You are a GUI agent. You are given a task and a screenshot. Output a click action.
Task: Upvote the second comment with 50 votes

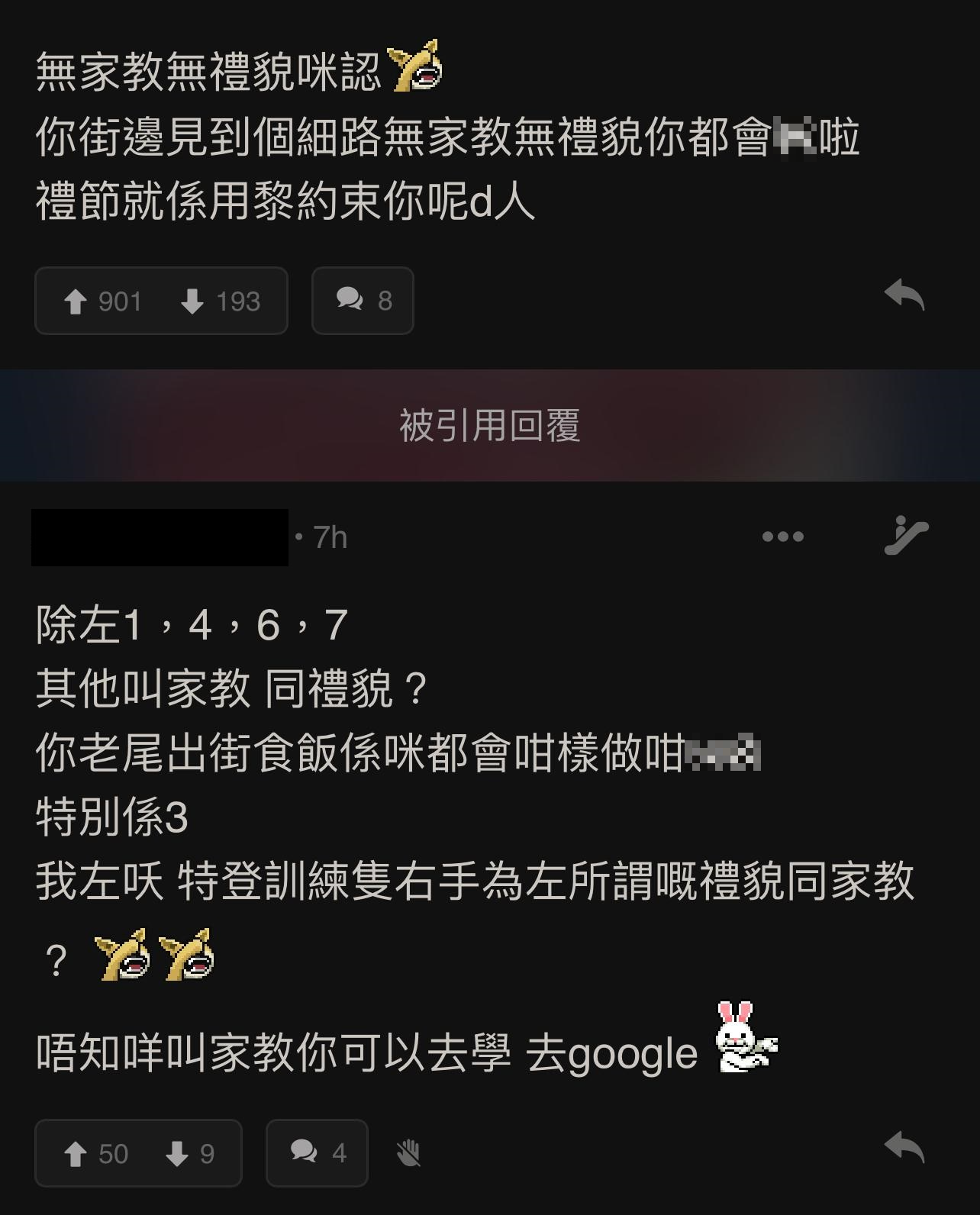pyautogui.click(x=77, y=1155)
